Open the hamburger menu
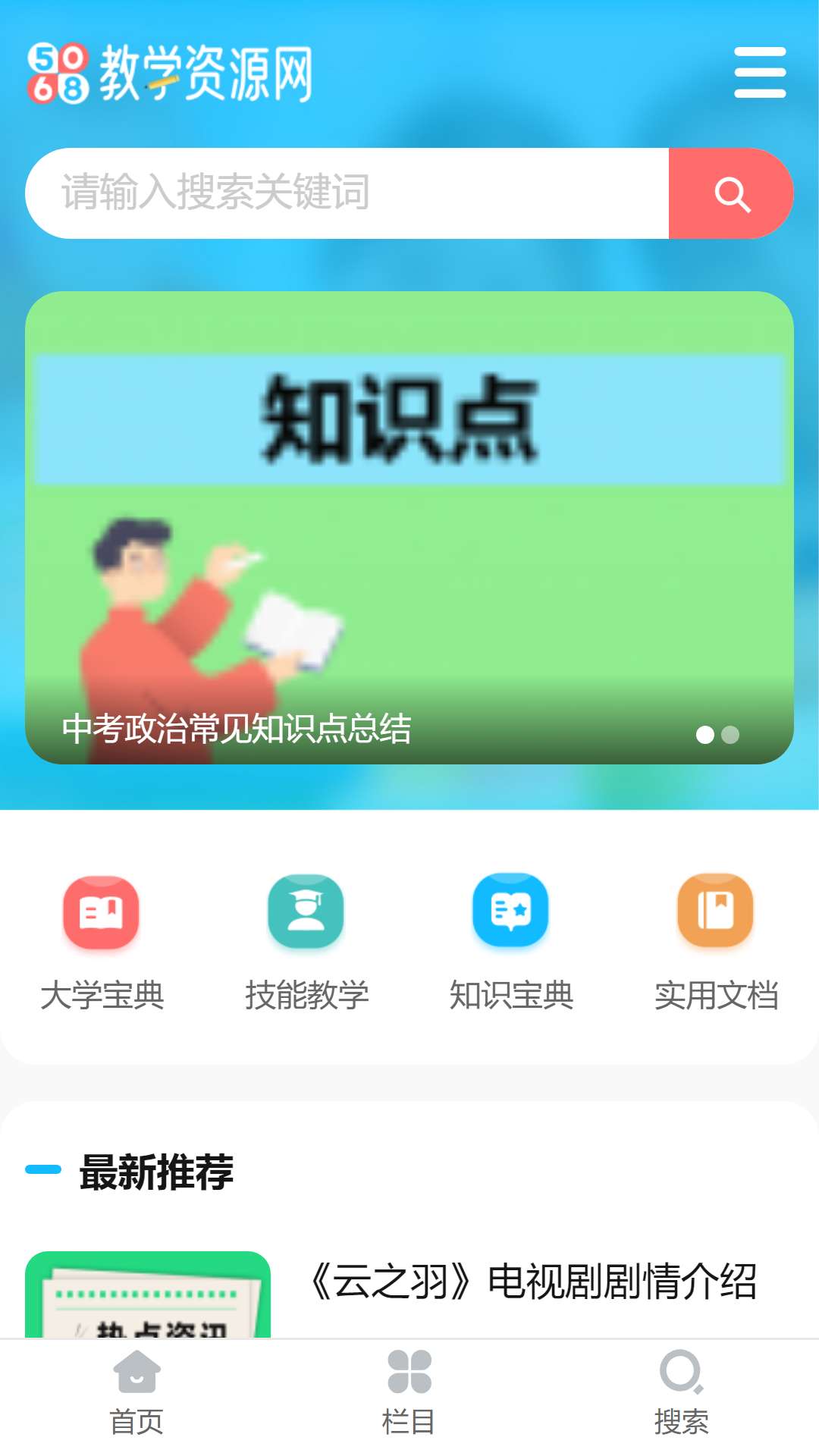The height and width of the screenshot is (1456, 819). tap(760, 73)
